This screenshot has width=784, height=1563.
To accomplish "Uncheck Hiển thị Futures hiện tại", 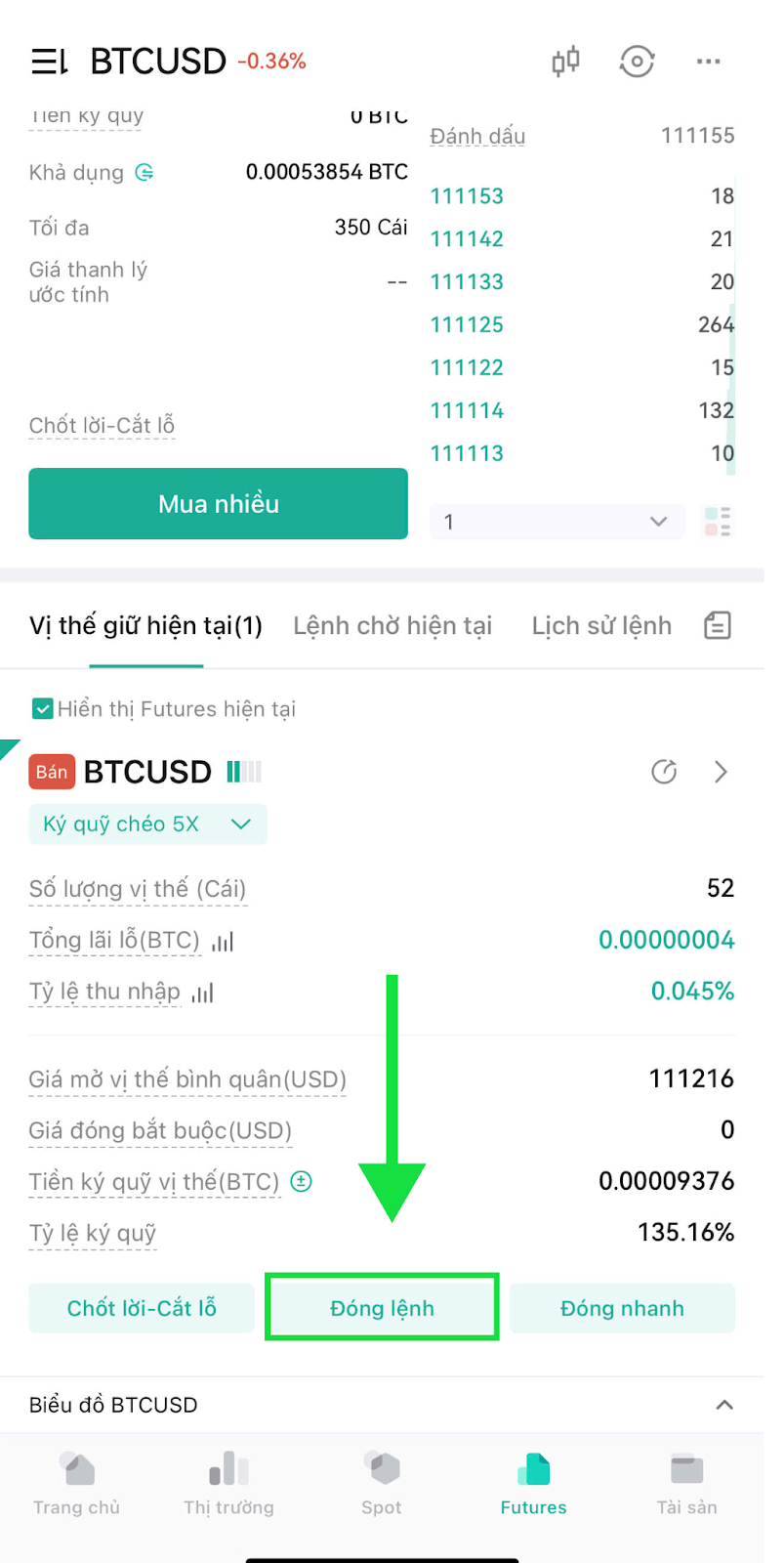I will [42, 709].
